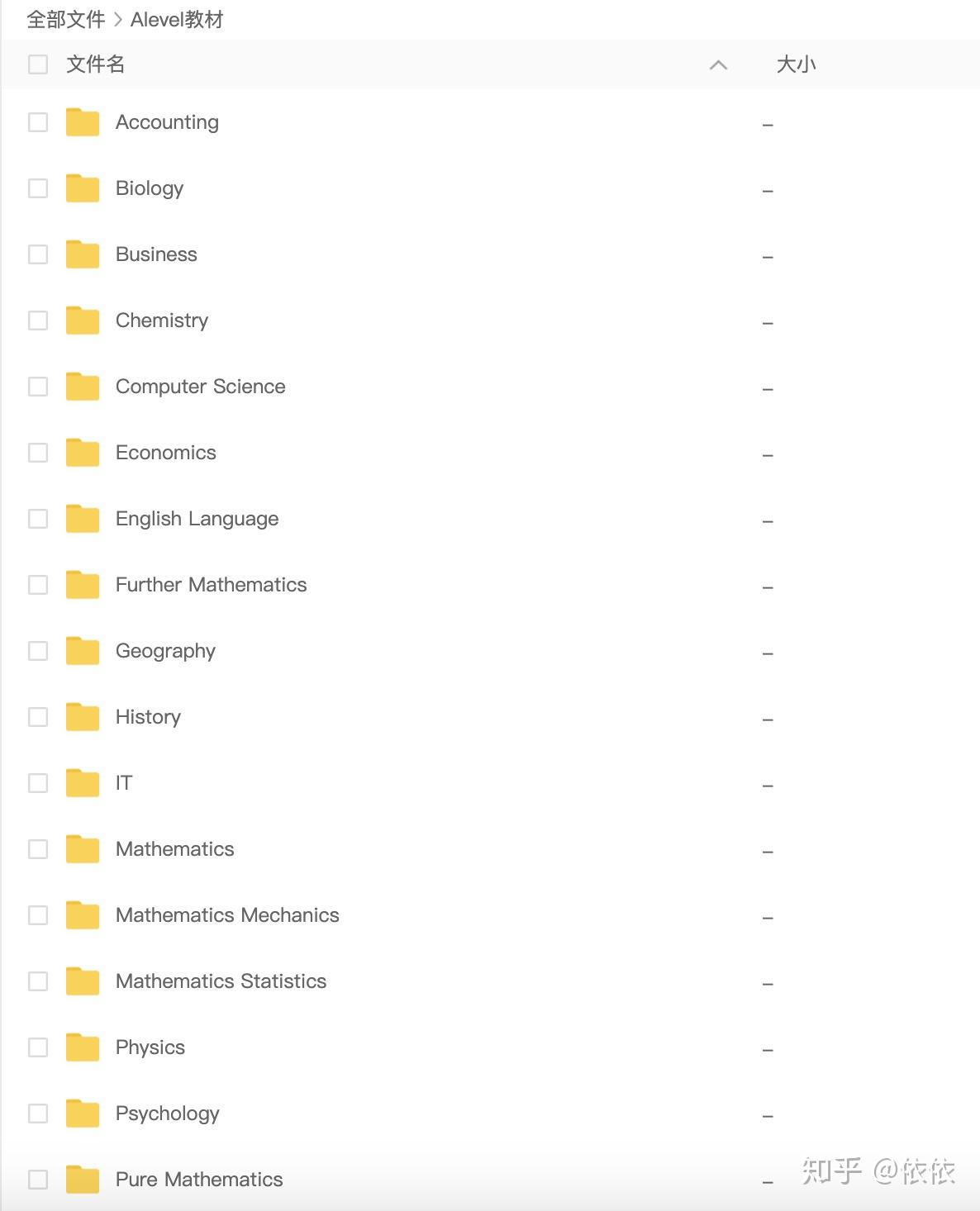
Task: Open the Psychology folder
Action: click(167, 1114)
